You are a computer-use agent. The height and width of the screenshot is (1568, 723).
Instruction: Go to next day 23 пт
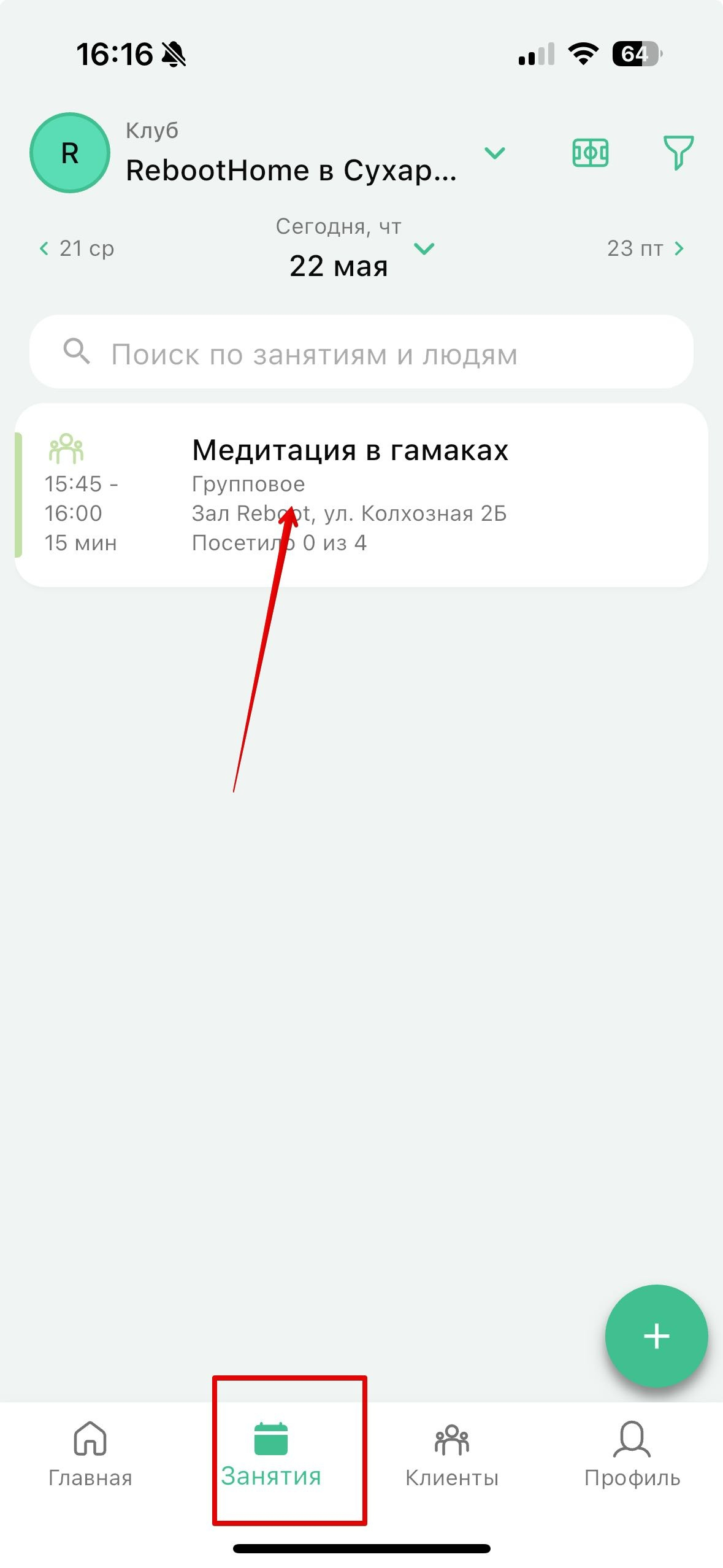(x=645, y=248)
